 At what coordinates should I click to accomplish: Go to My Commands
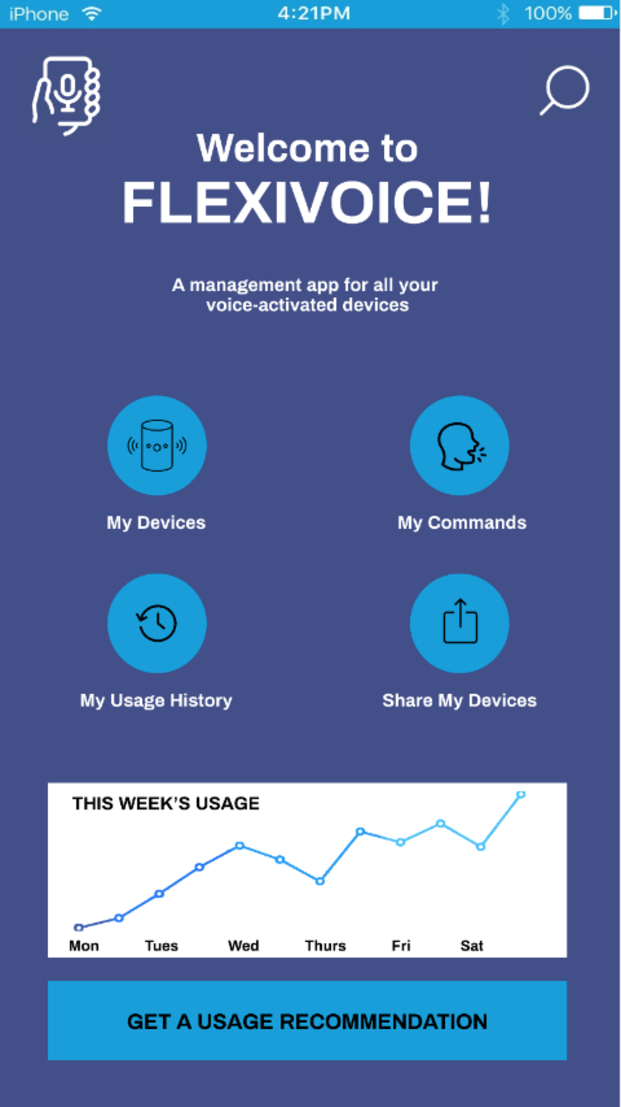pos(460,446)
